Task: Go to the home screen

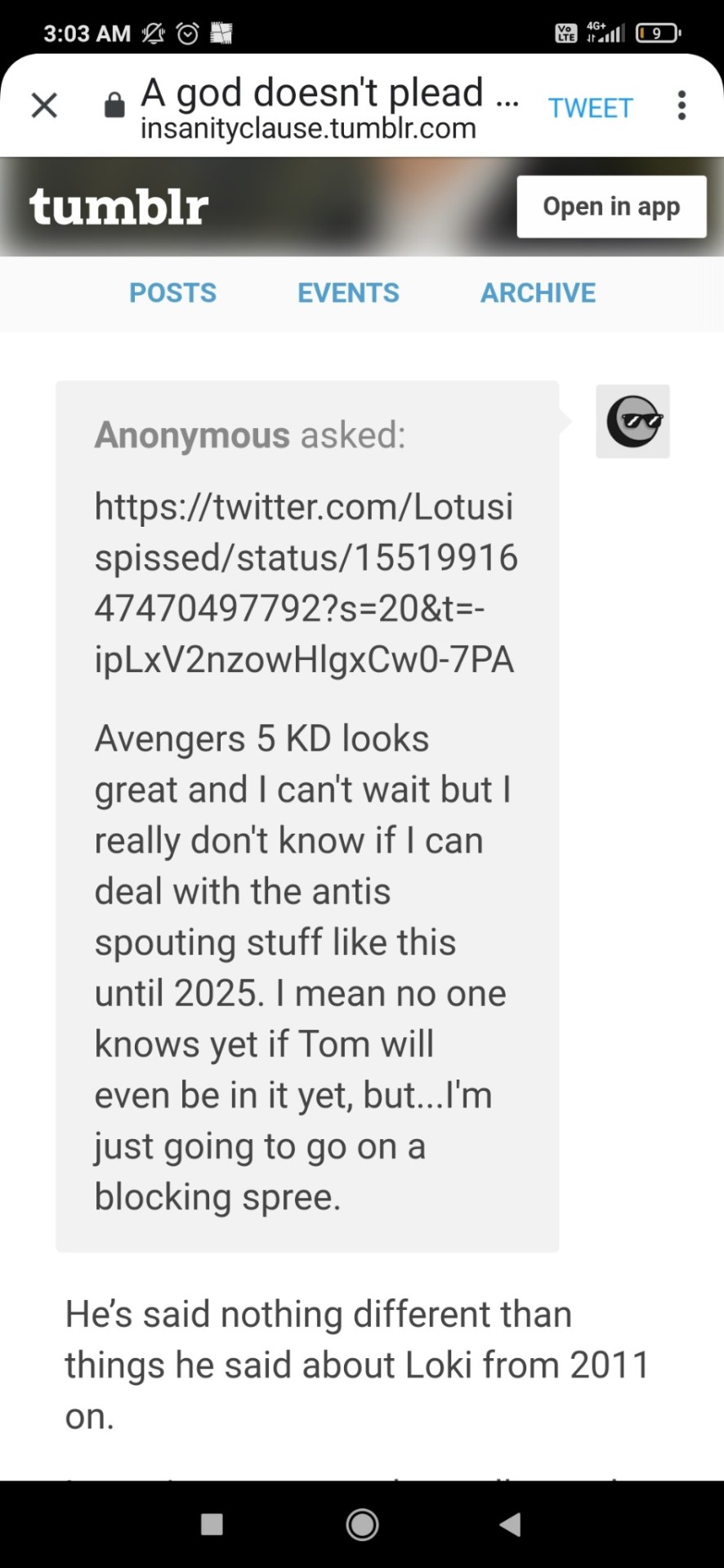Action: click(362, 1524)
